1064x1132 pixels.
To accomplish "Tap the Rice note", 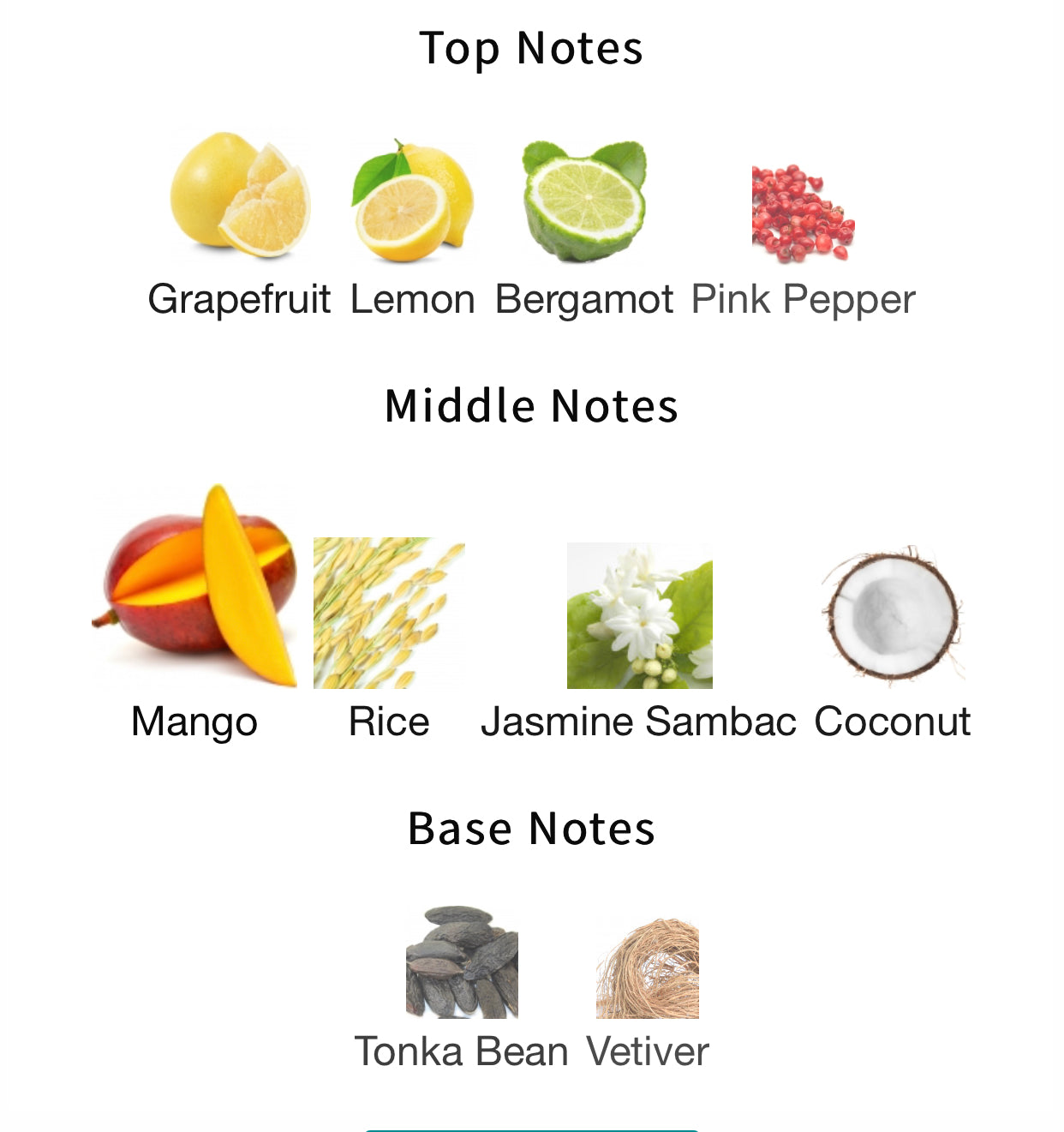I will (388, 613).
